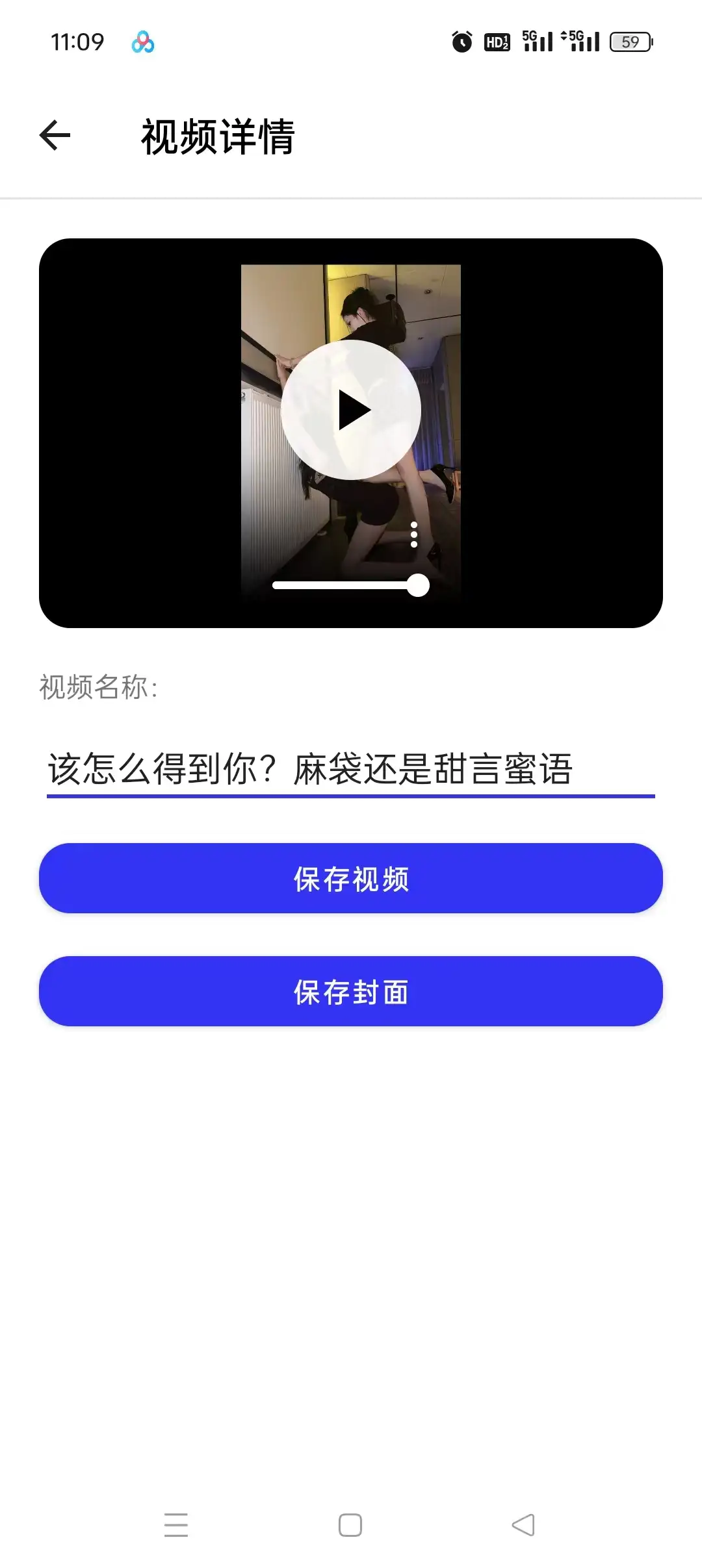Tap the second 5G network icon
This screenshot has height=1568, width=702.
coord(582,42)
